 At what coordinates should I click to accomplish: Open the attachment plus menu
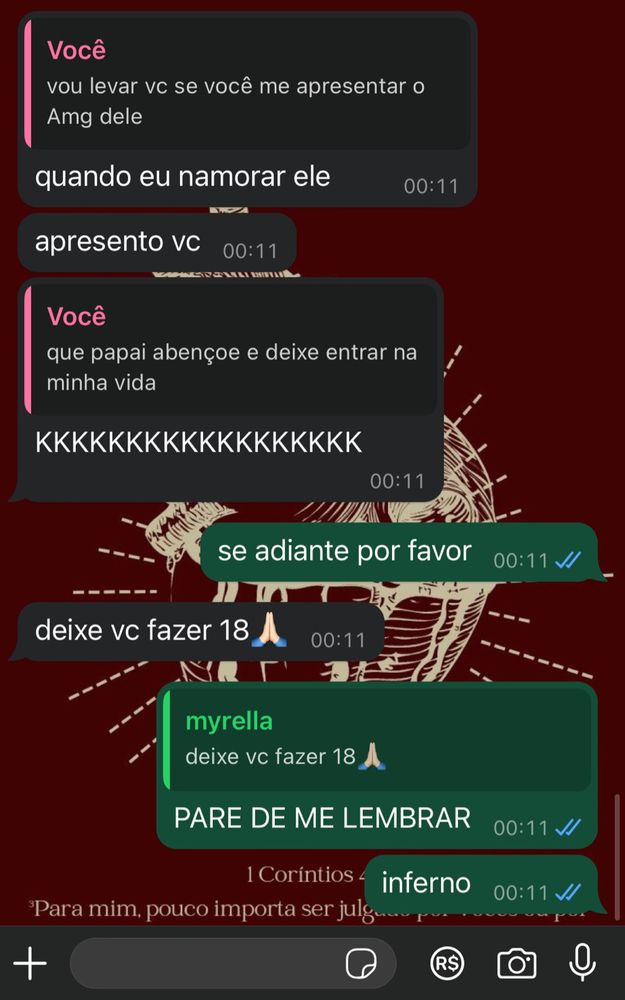30,963
